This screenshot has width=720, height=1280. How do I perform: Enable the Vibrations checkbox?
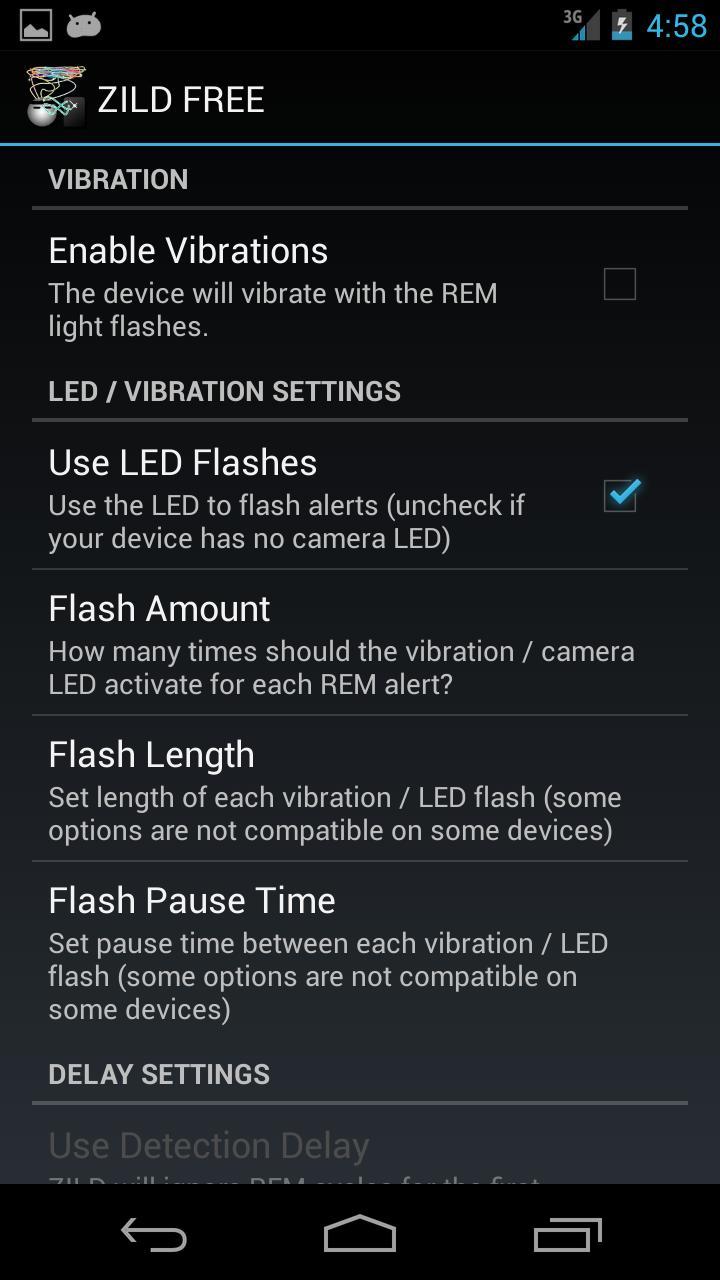pyautogui.click(x=619, y=285)
